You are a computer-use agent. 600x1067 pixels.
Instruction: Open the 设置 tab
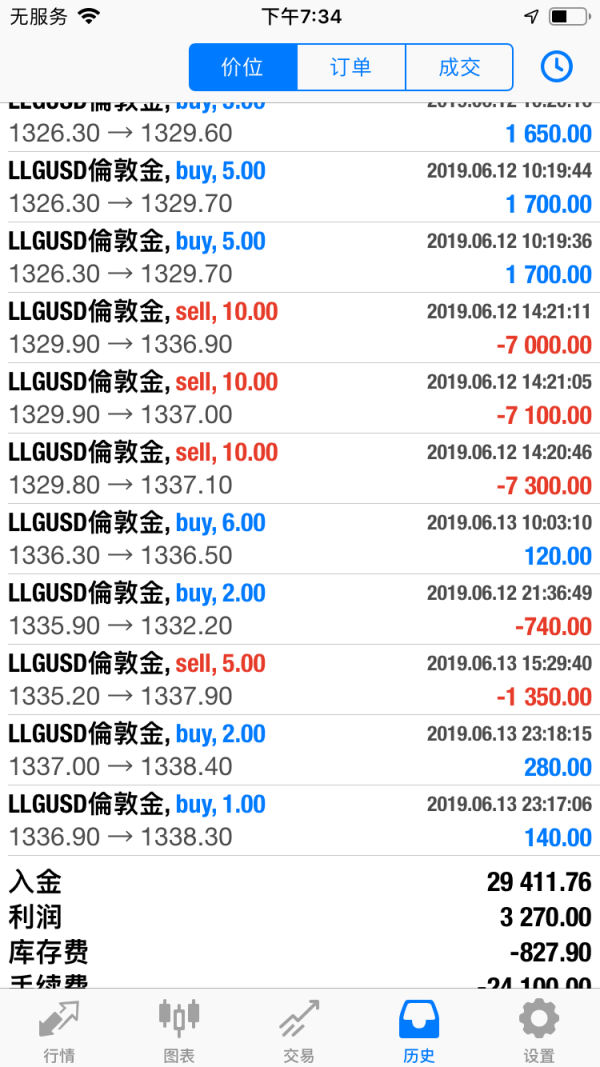539,1030
